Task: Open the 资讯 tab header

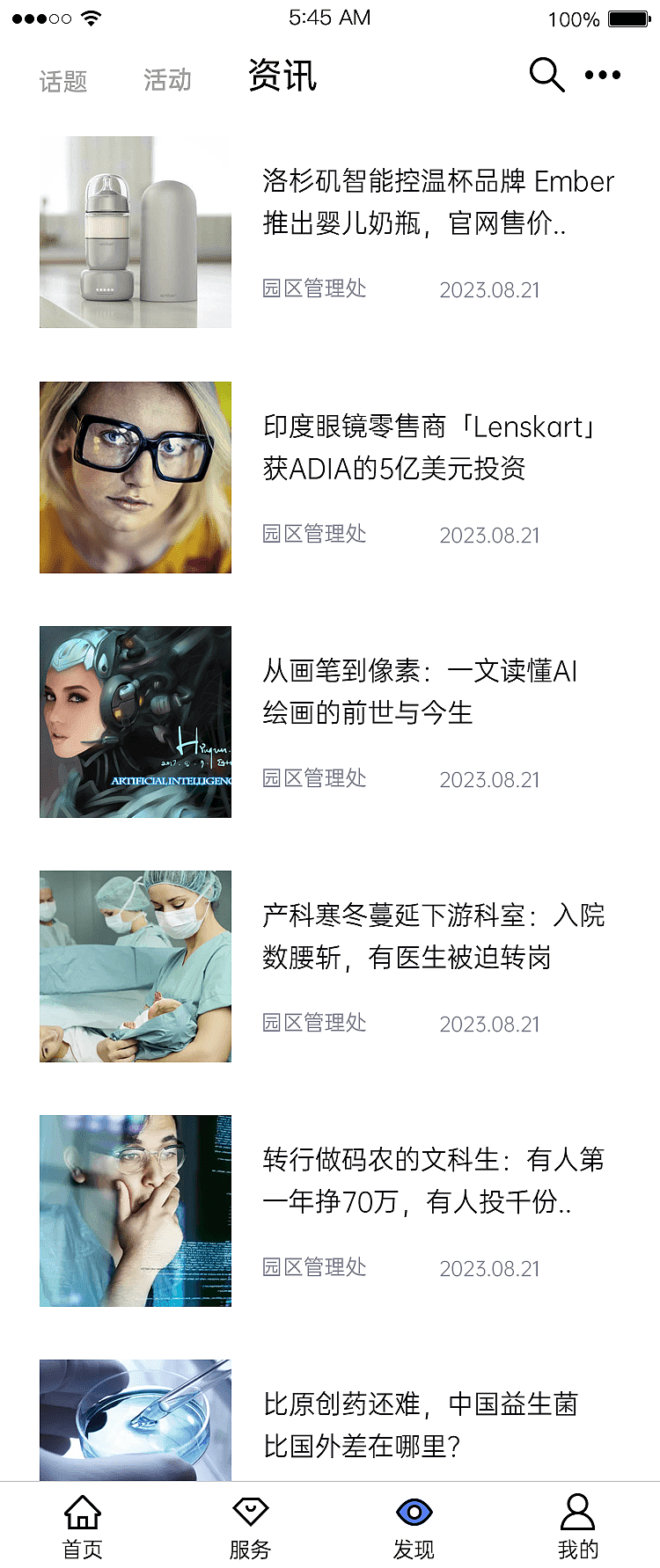Action: 282,77
